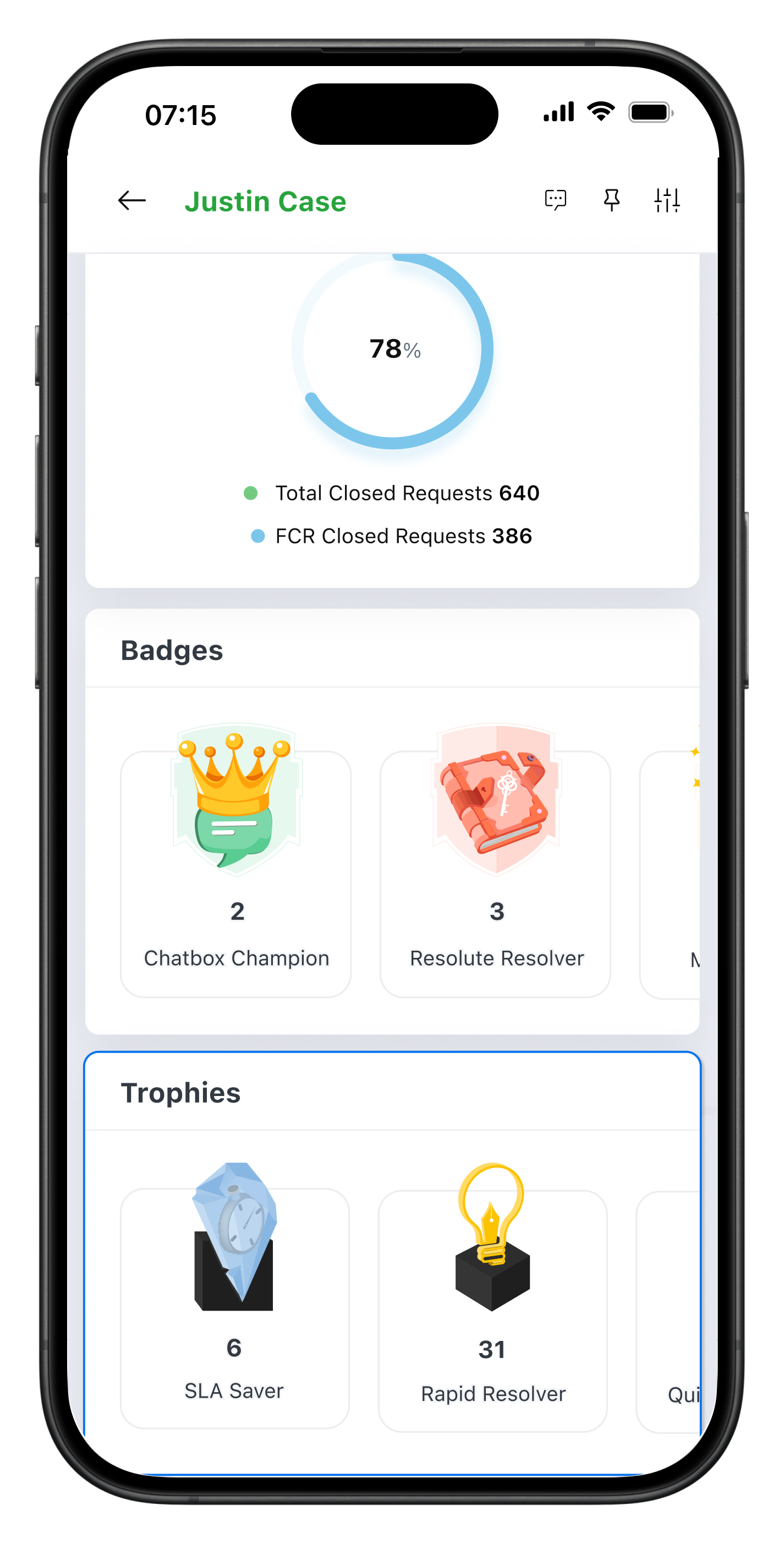Pin Justin Case's profile

click(x=611, y=200)
